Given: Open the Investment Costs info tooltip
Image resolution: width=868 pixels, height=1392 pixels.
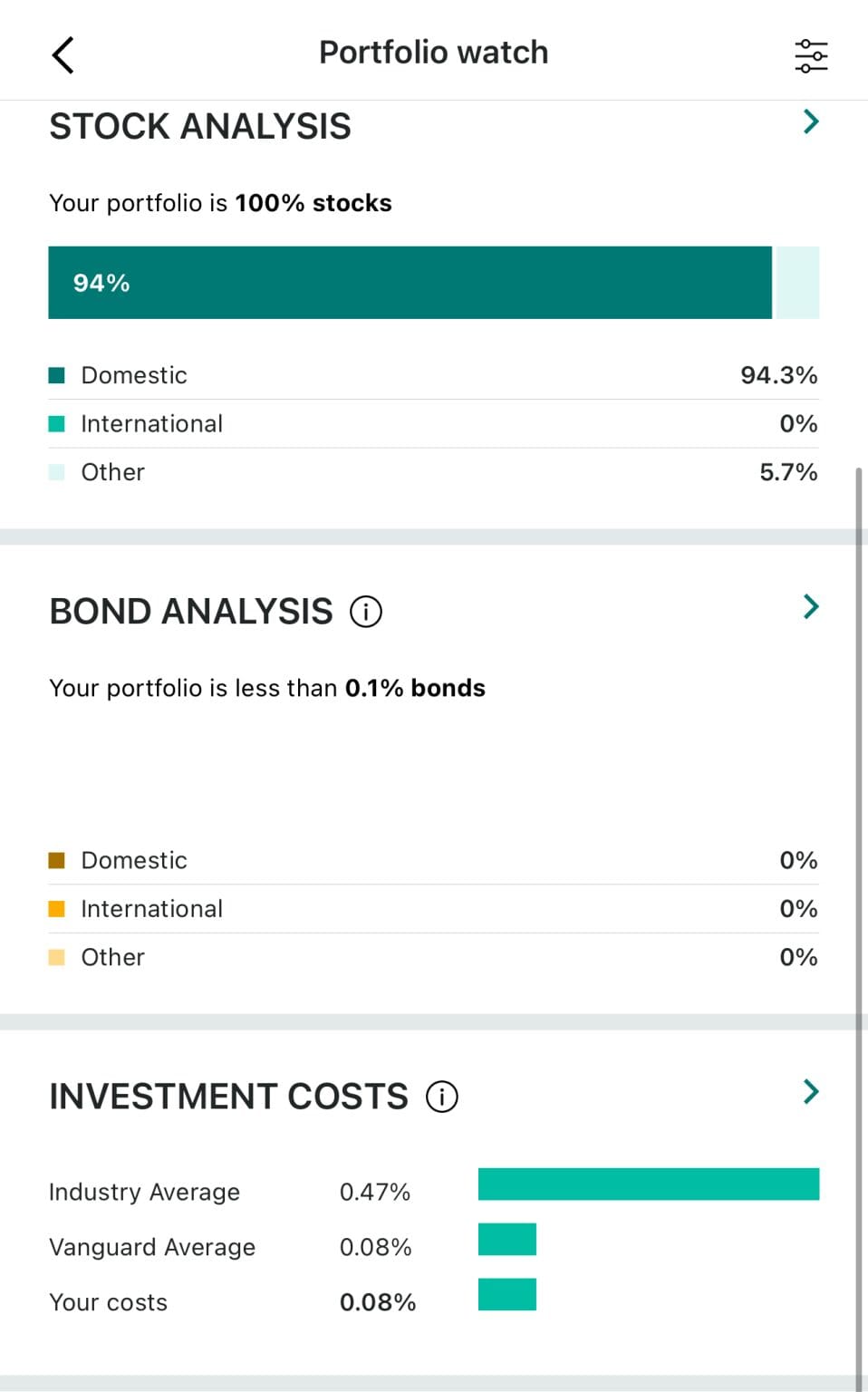Looking at the screenshot, I should point(441,1097).
